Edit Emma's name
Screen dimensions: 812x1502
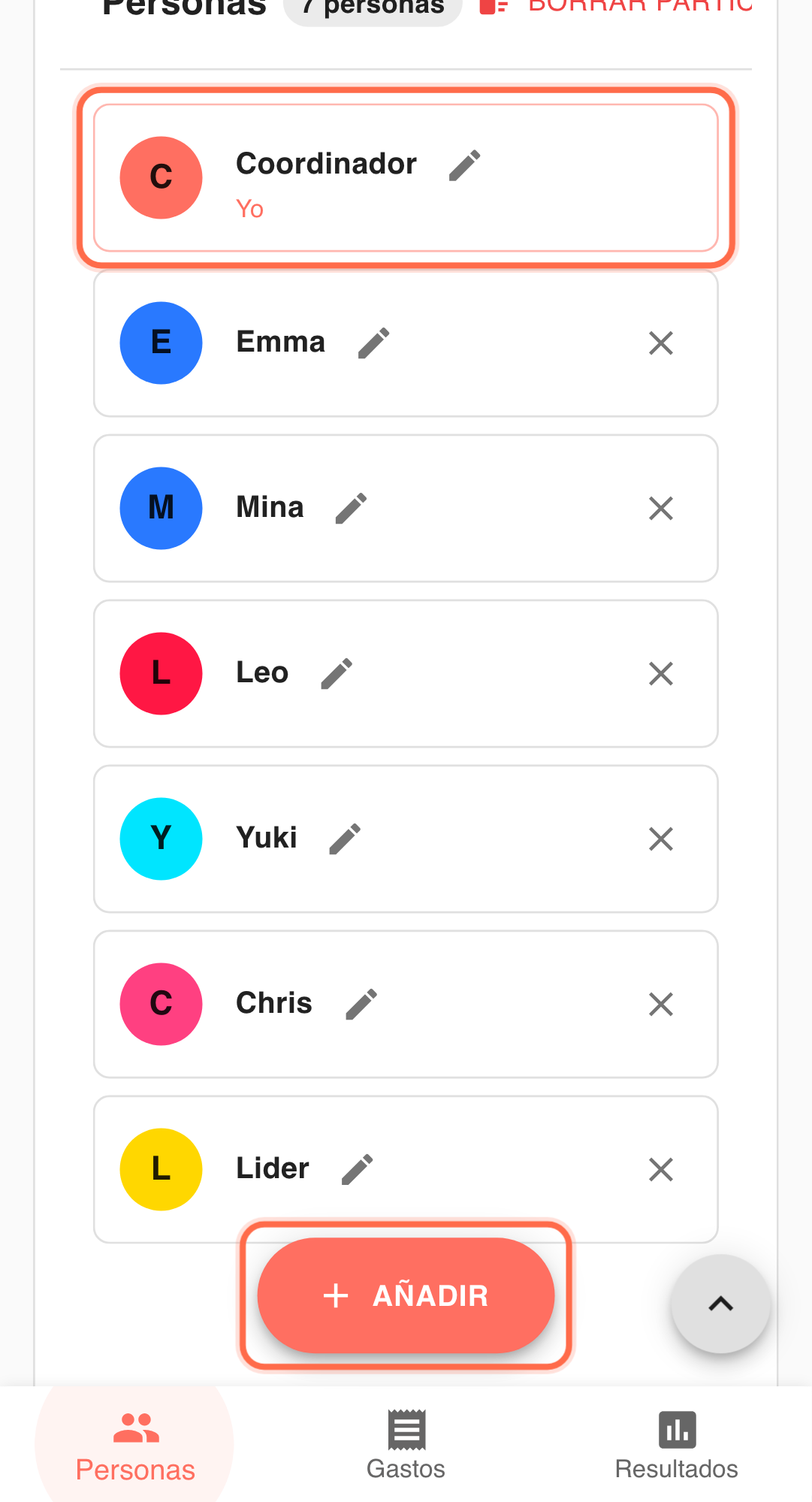click(373, 343)
